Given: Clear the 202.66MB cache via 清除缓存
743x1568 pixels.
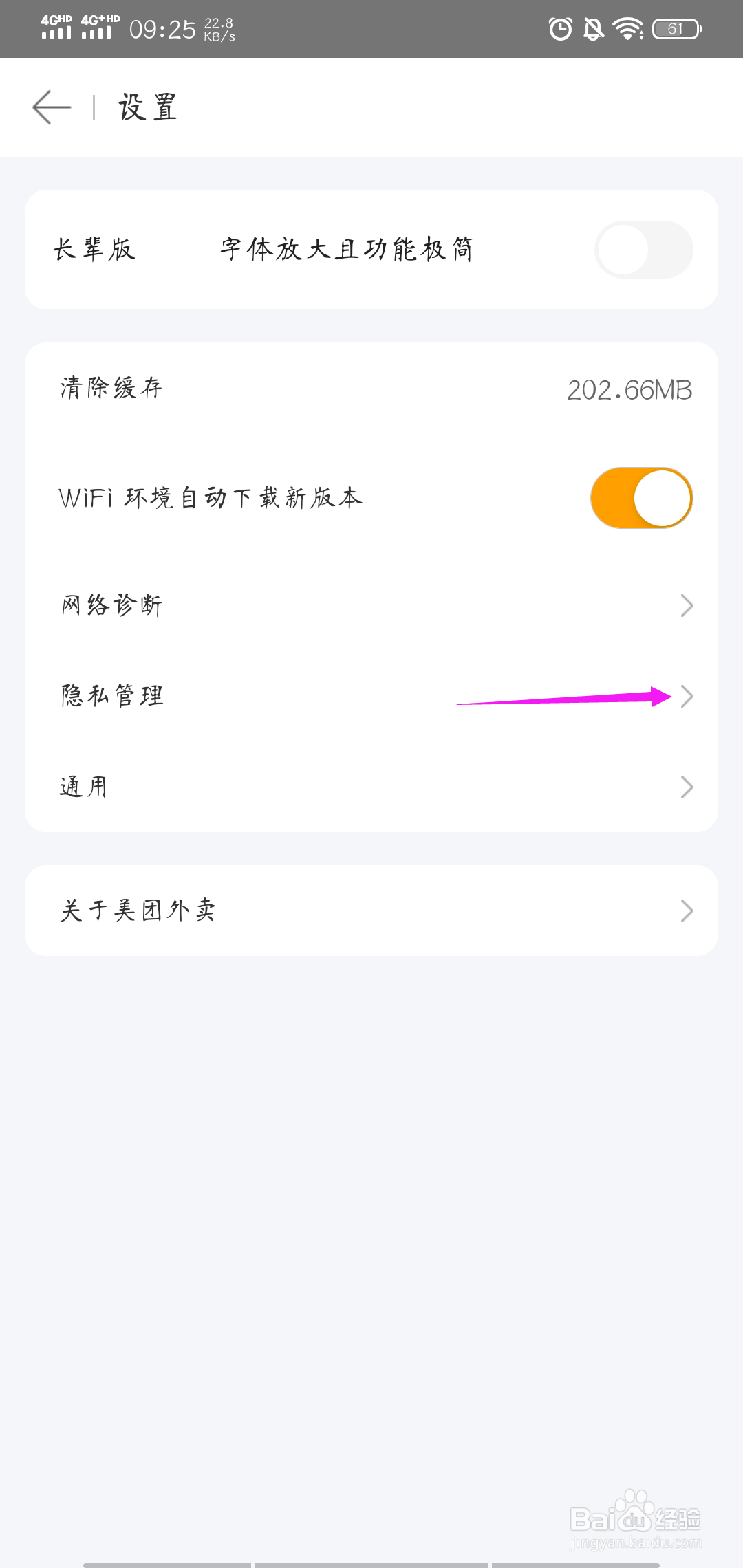Looking at the screenshot, I should 371,389.
